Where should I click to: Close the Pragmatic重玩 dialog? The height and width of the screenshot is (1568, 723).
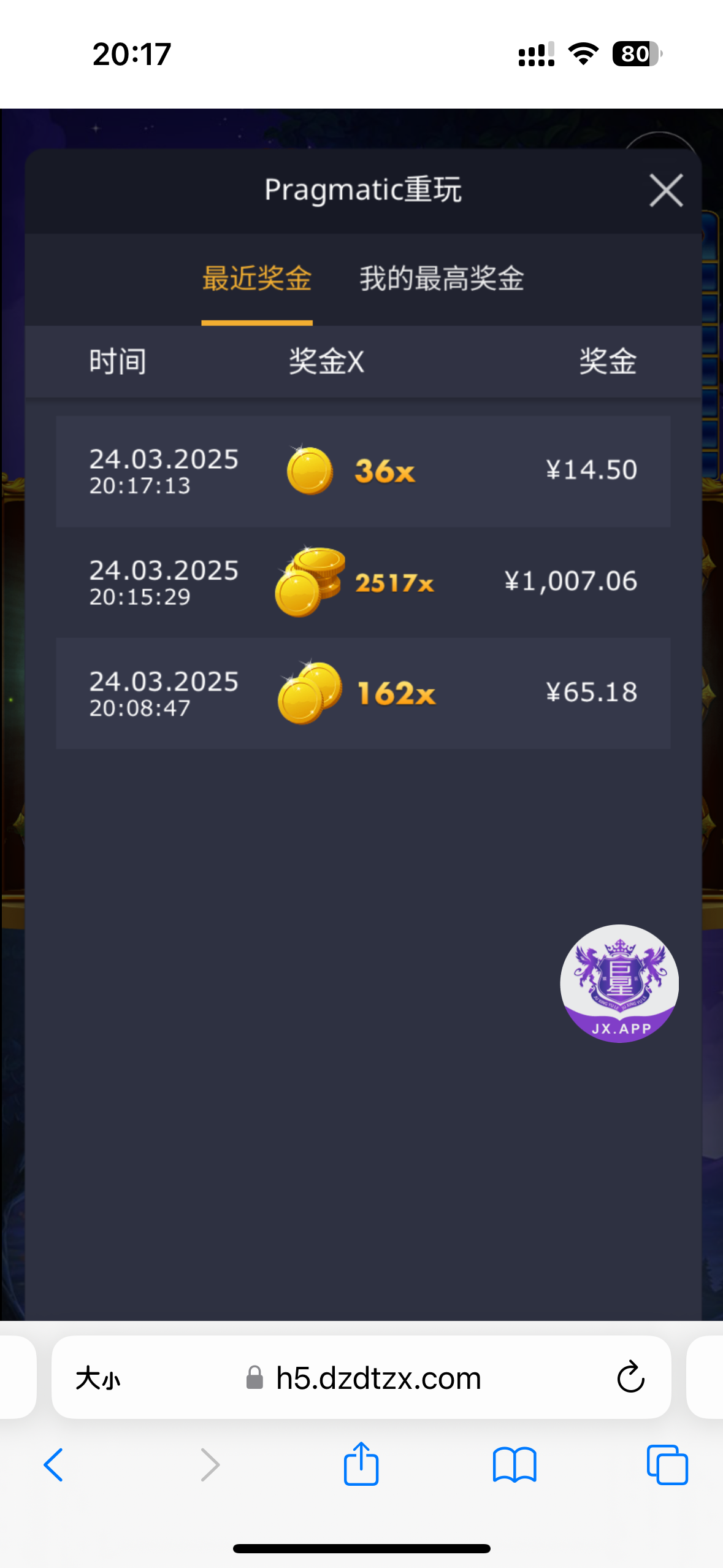tap(666, 190)
